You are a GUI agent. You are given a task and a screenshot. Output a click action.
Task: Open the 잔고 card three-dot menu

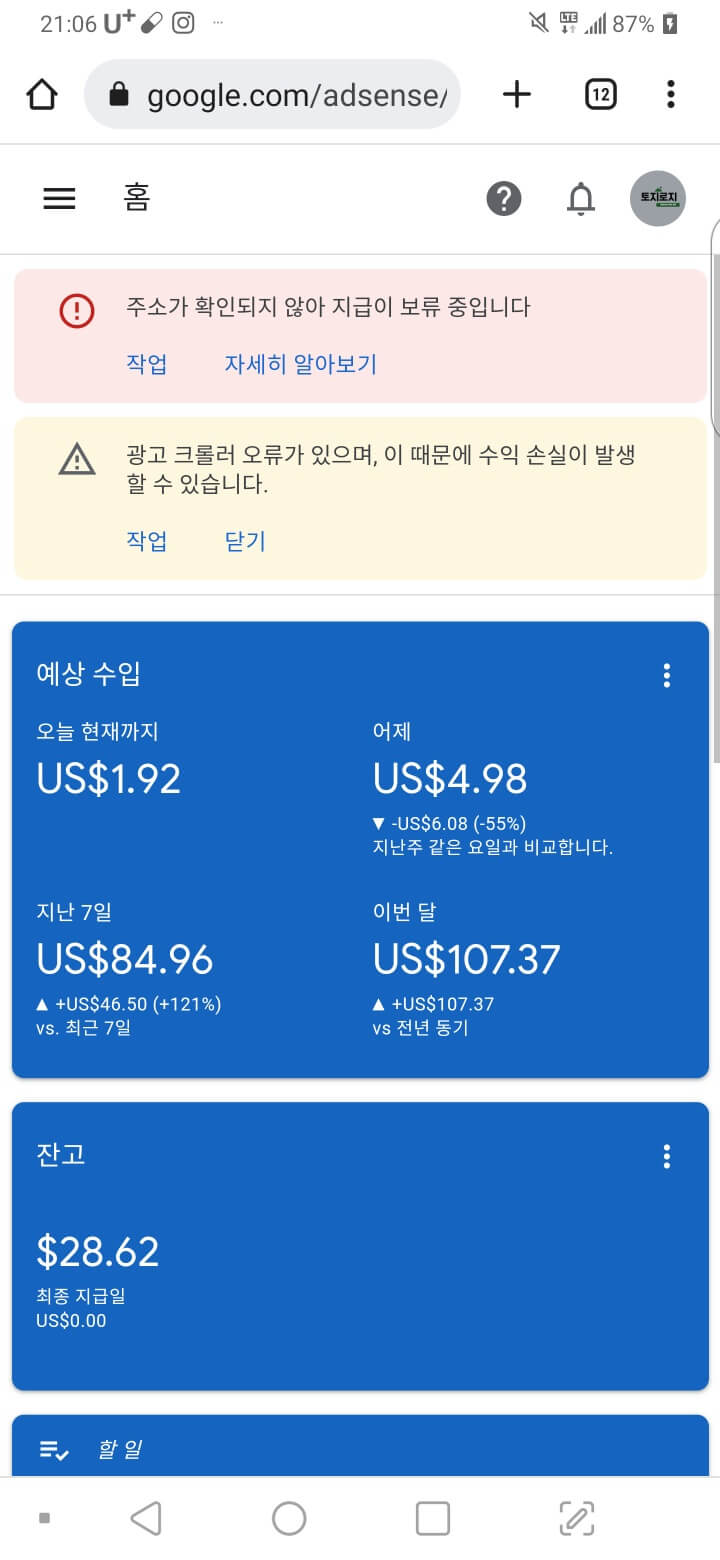(x=667, y=1156)
